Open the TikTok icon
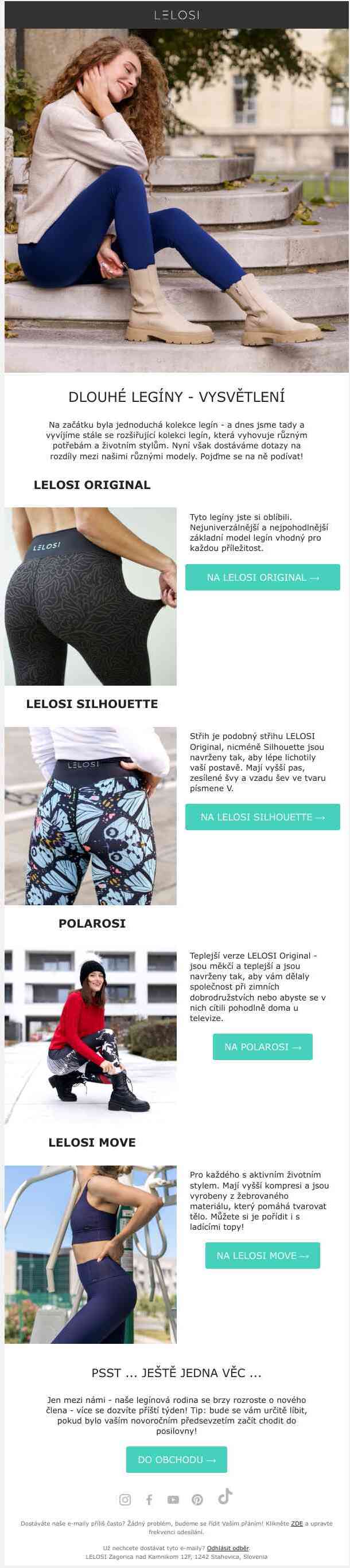 [225, 1496]
